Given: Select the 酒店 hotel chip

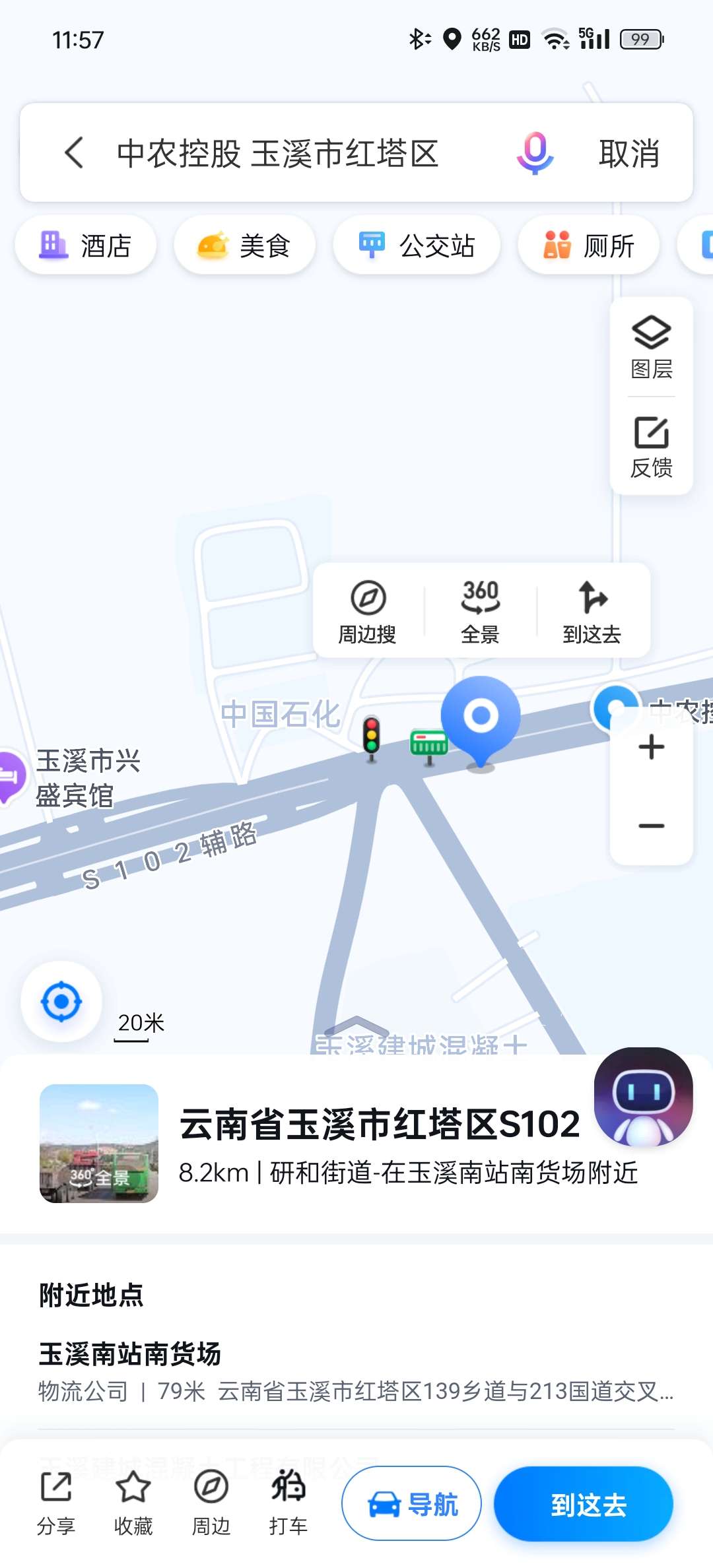Looking at the screenshot, I should coord(86,245).
